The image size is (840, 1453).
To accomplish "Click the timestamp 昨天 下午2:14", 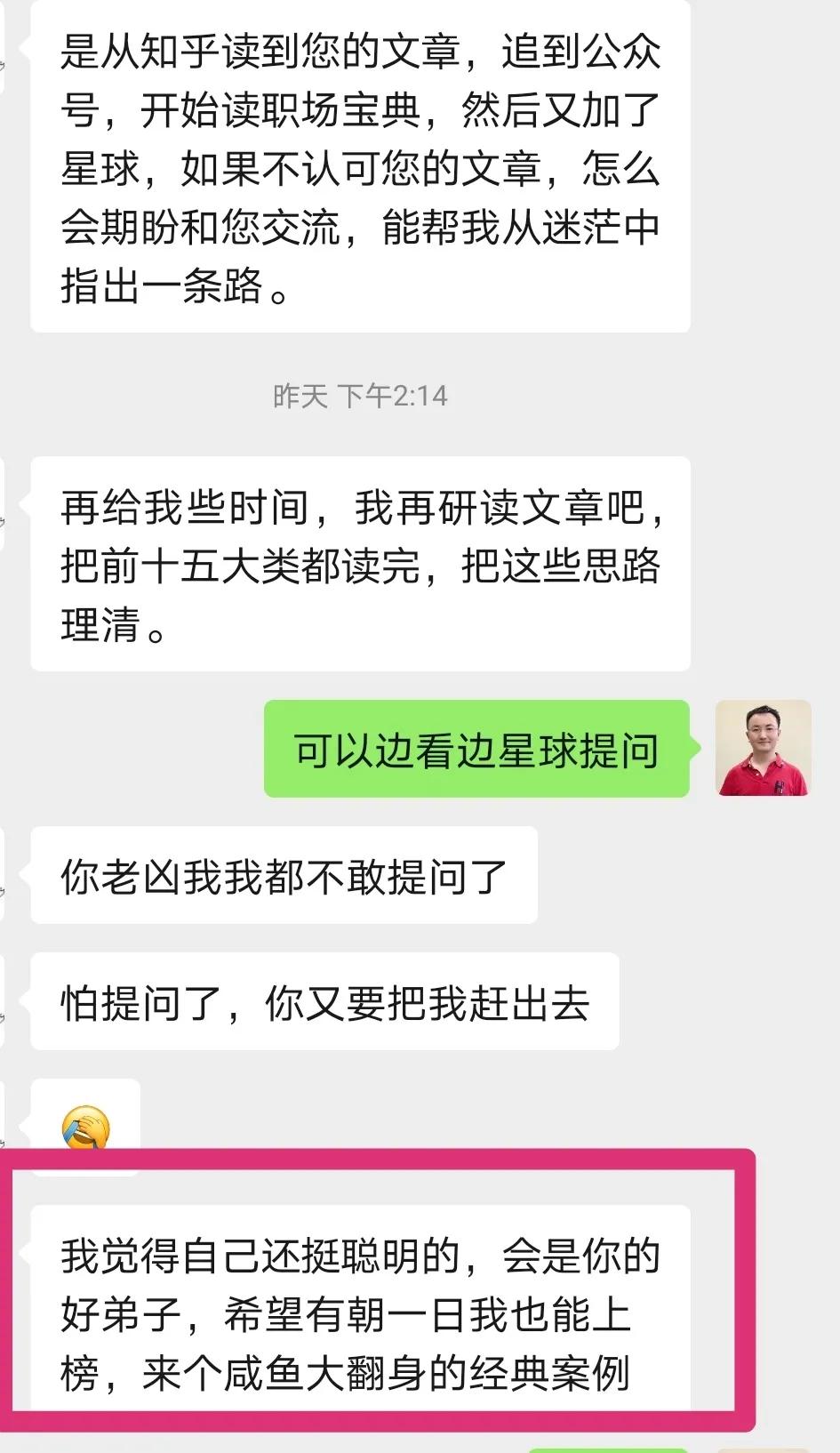I will pos(361,394).
